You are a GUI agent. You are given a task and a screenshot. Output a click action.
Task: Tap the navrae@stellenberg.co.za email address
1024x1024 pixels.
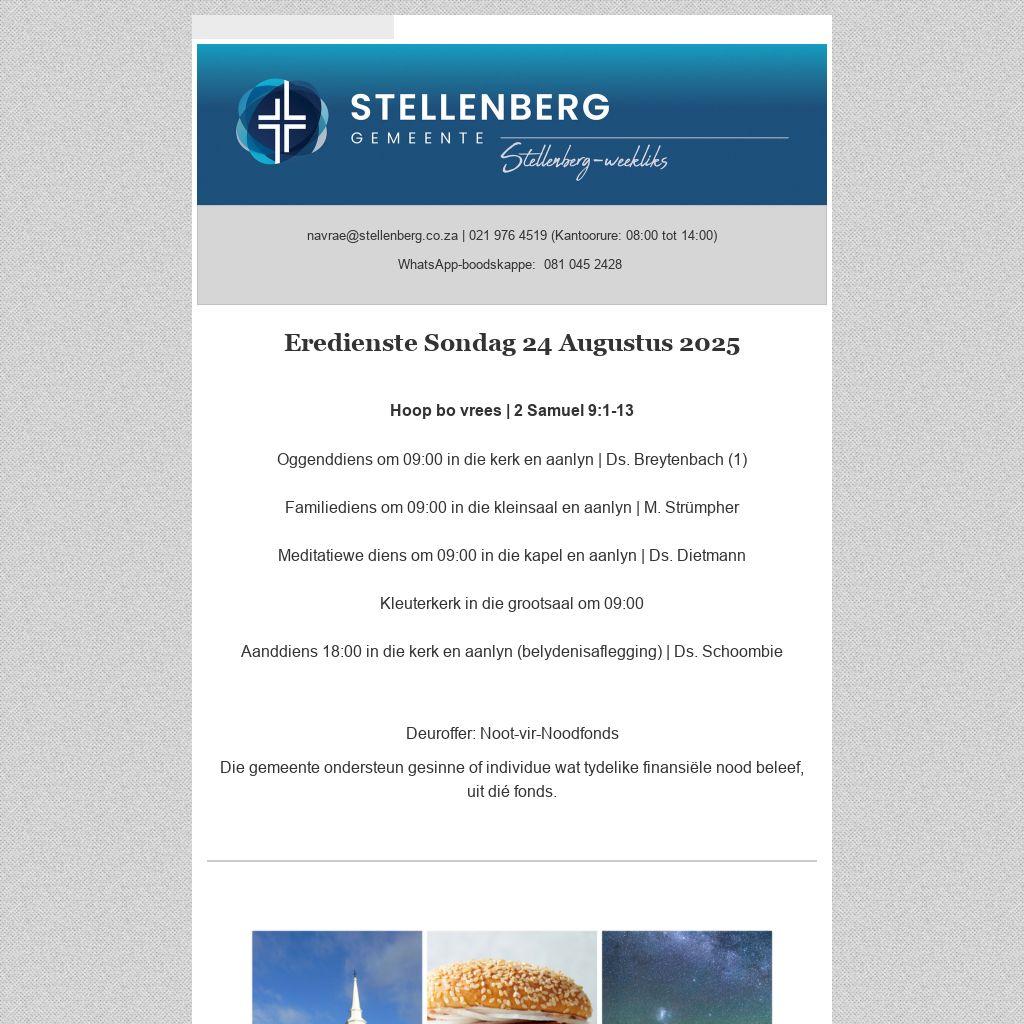382,236
